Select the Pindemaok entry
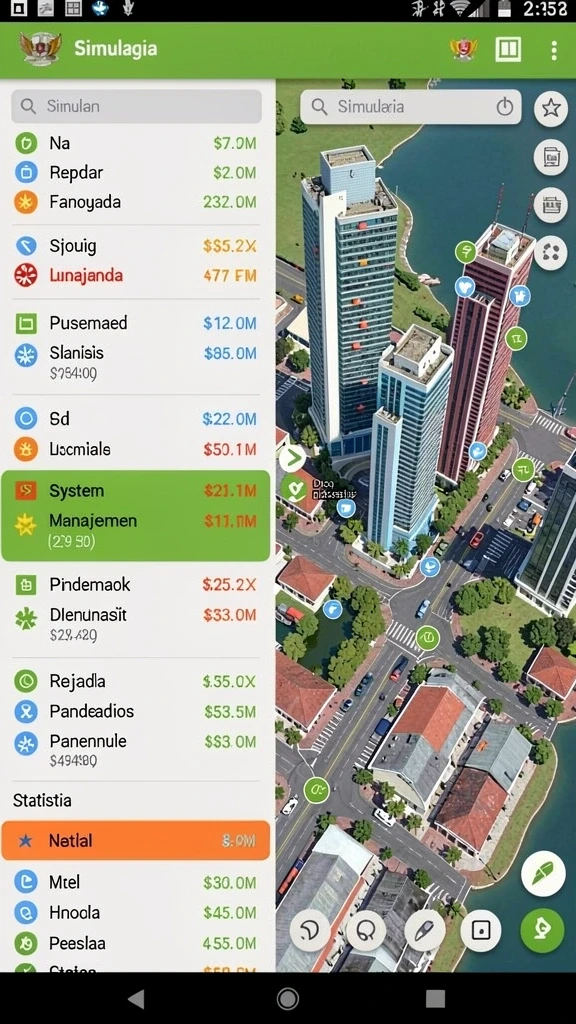 (x=136, y=584)
